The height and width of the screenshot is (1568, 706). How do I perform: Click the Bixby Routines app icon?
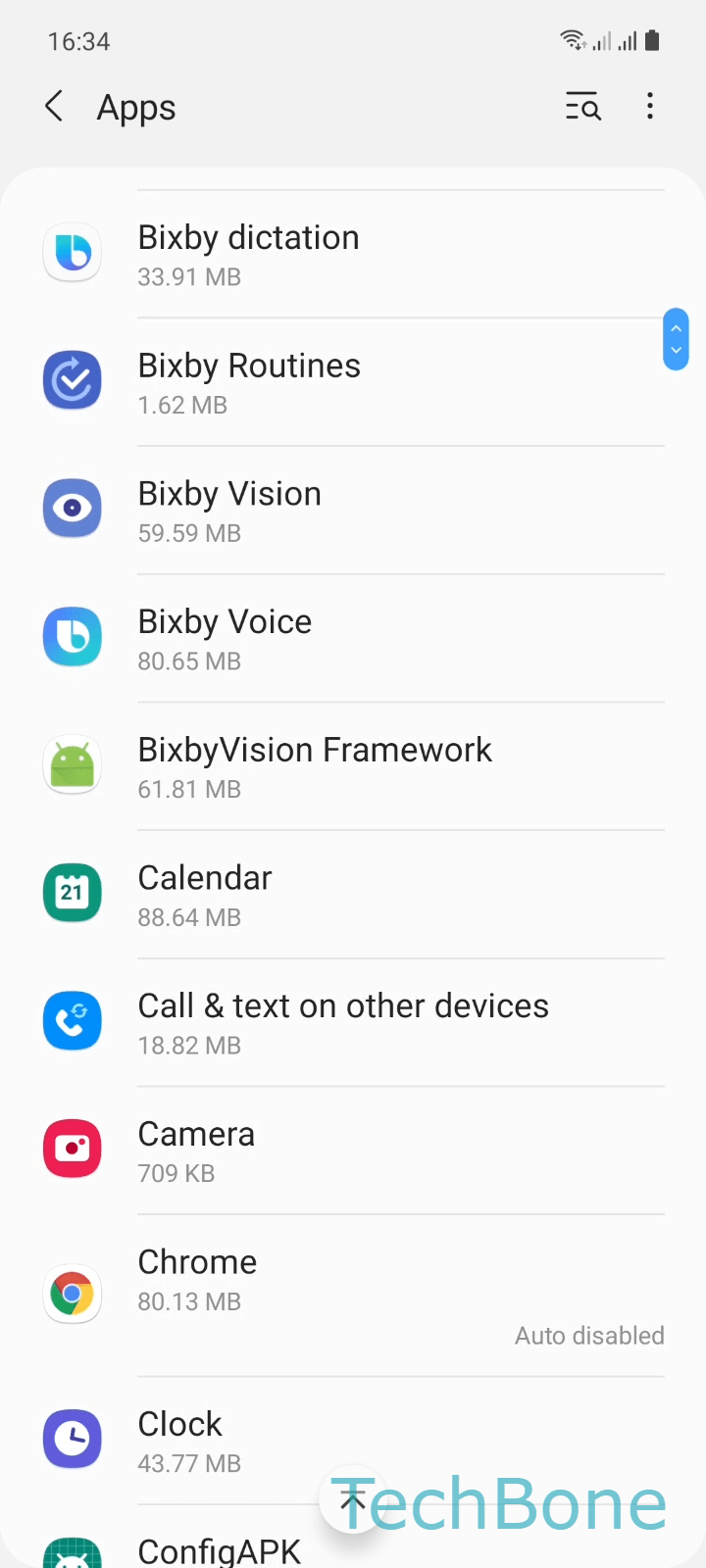click(x=72, y=379)
